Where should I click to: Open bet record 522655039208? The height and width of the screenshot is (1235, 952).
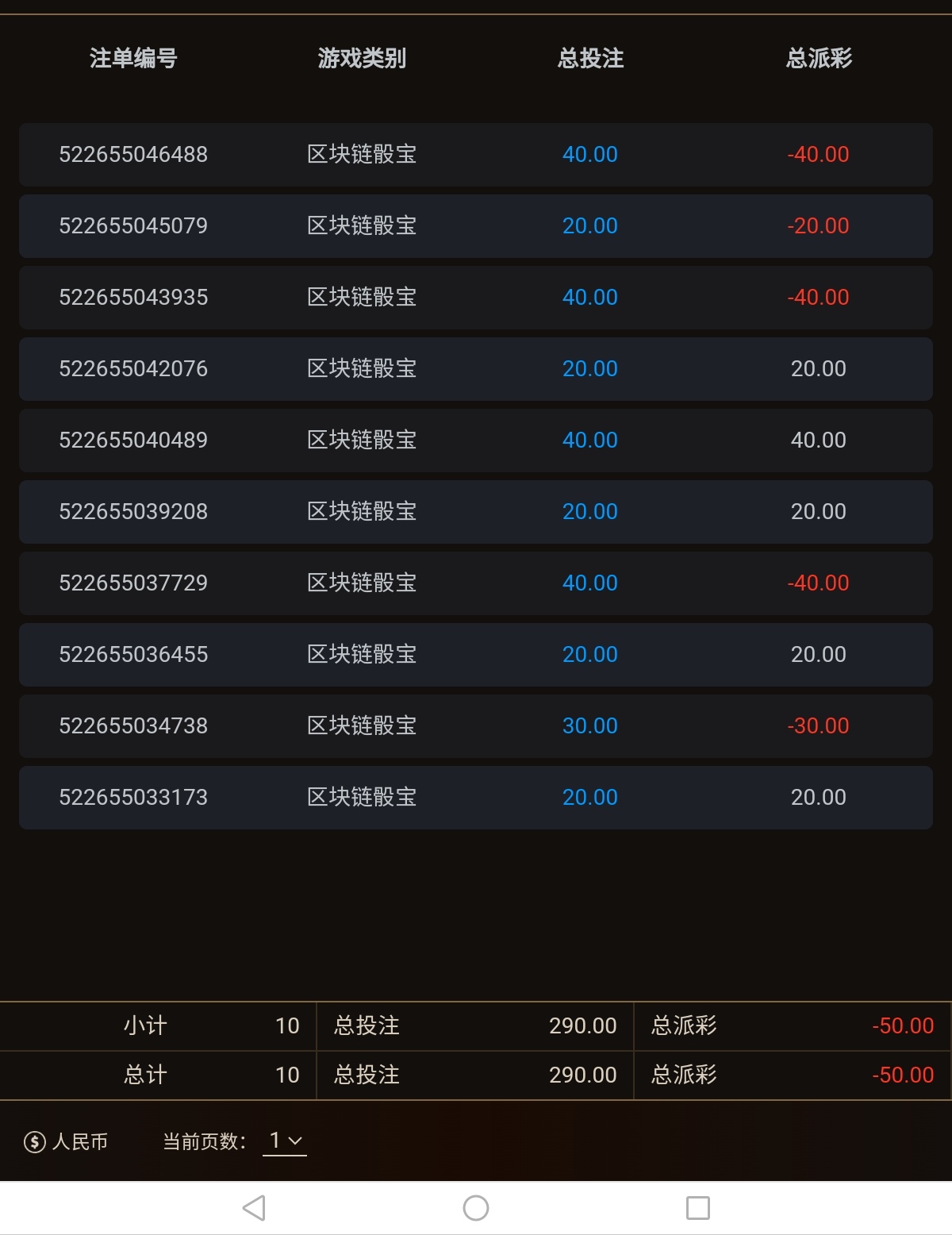(x=133, y=511)
